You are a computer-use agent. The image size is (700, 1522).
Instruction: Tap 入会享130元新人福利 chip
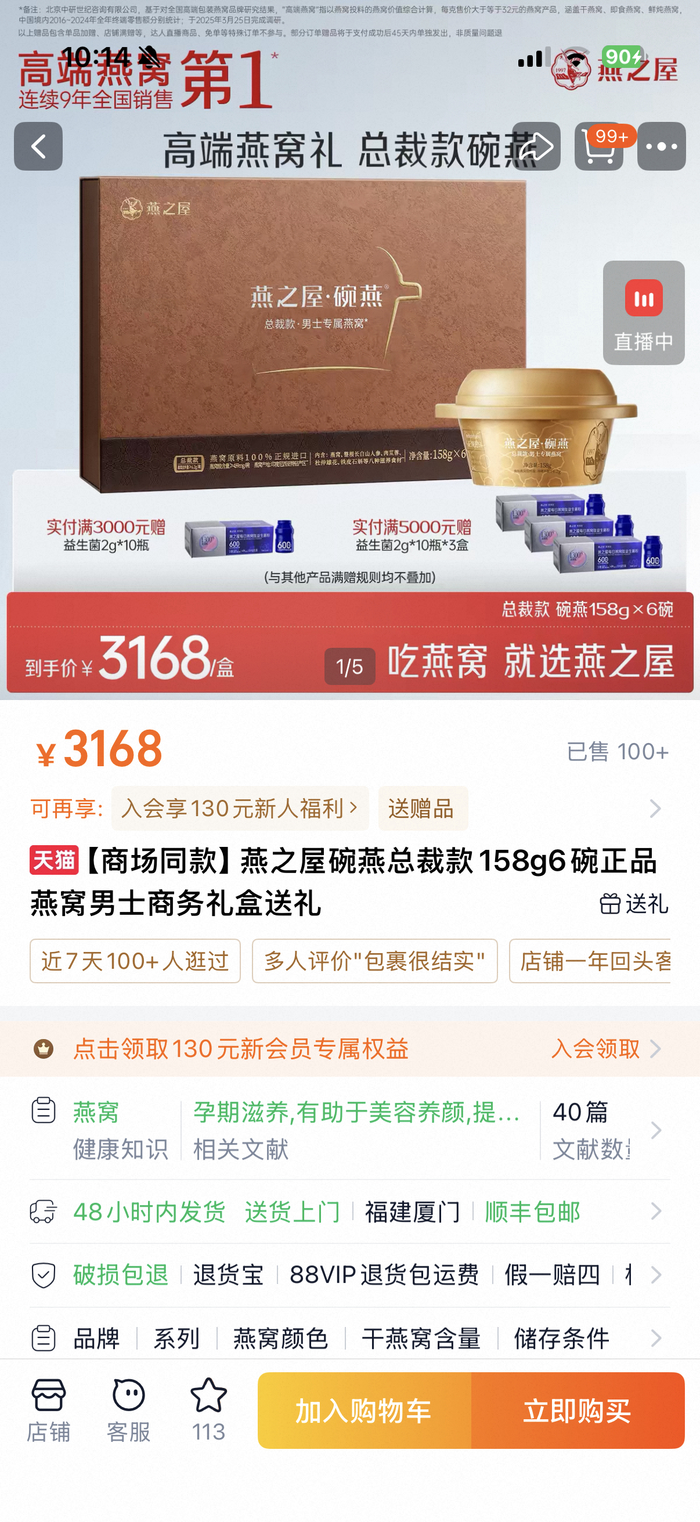(x=240, y=808)
